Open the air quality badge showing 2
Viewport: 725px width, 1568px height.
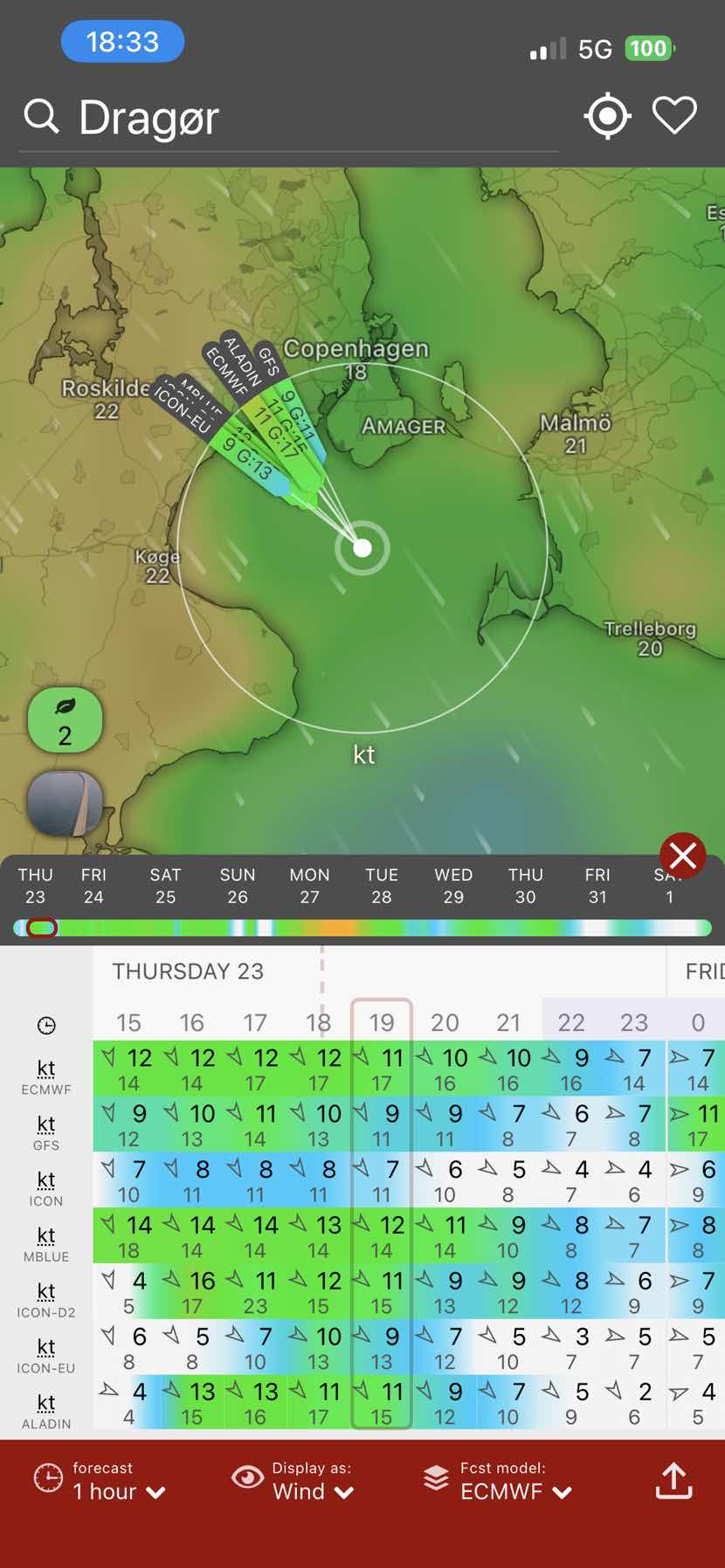click(66, 720)
